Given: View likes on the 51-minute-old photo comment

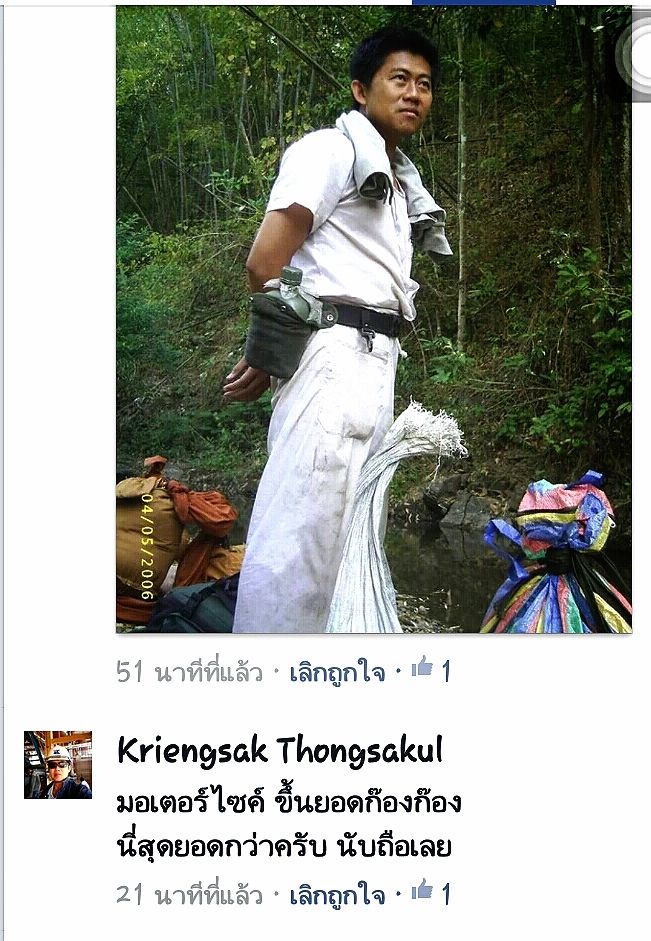Looking at the screenshot, I should 432,671.
